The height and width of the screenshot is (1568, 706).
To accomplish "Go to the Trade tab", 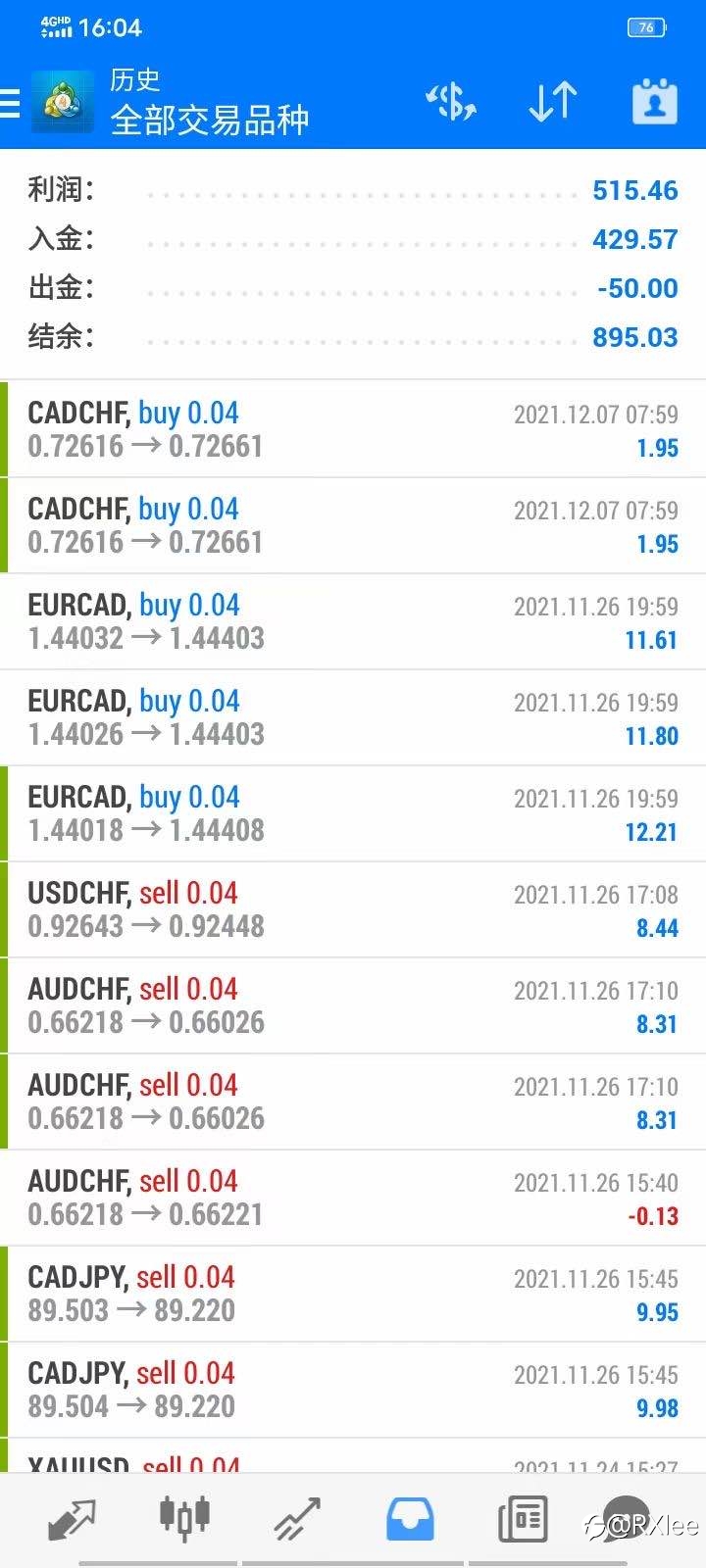I will 297,1519.
